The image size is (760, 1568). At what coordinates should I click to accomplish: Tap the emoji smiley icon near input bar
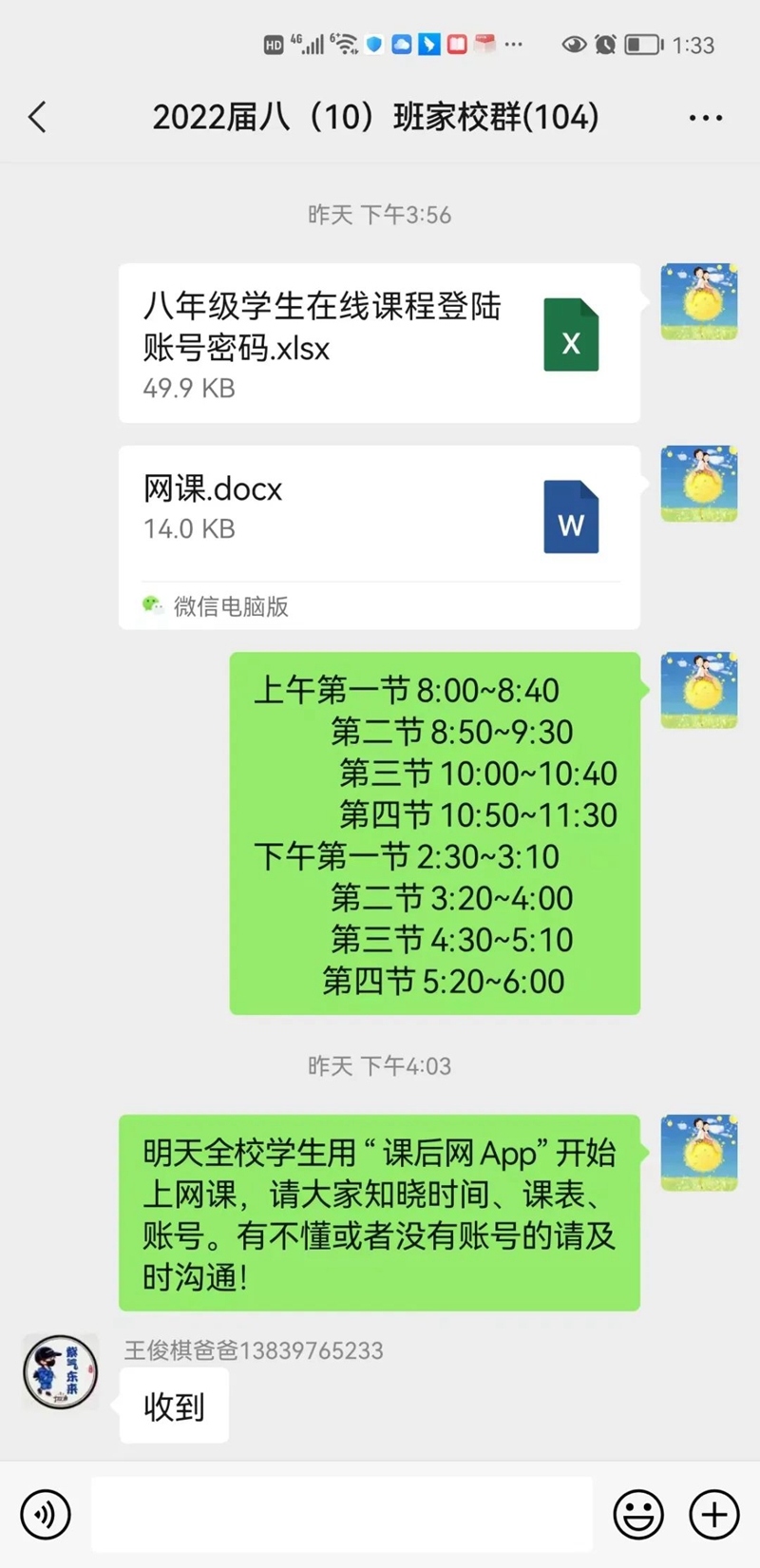pos(638,1513)
